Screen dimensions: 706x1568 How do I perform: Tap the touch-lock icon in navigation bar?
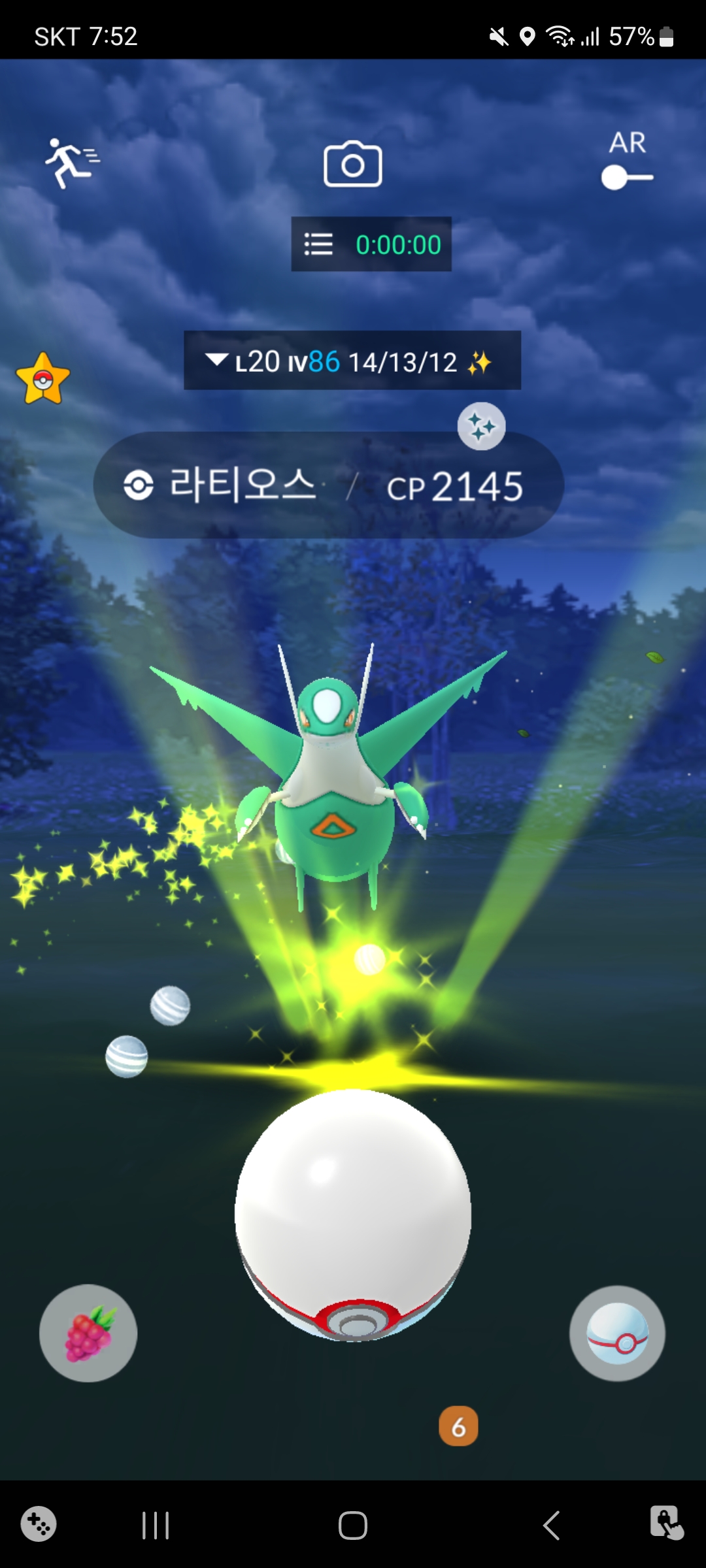[x=666, y=1523]
